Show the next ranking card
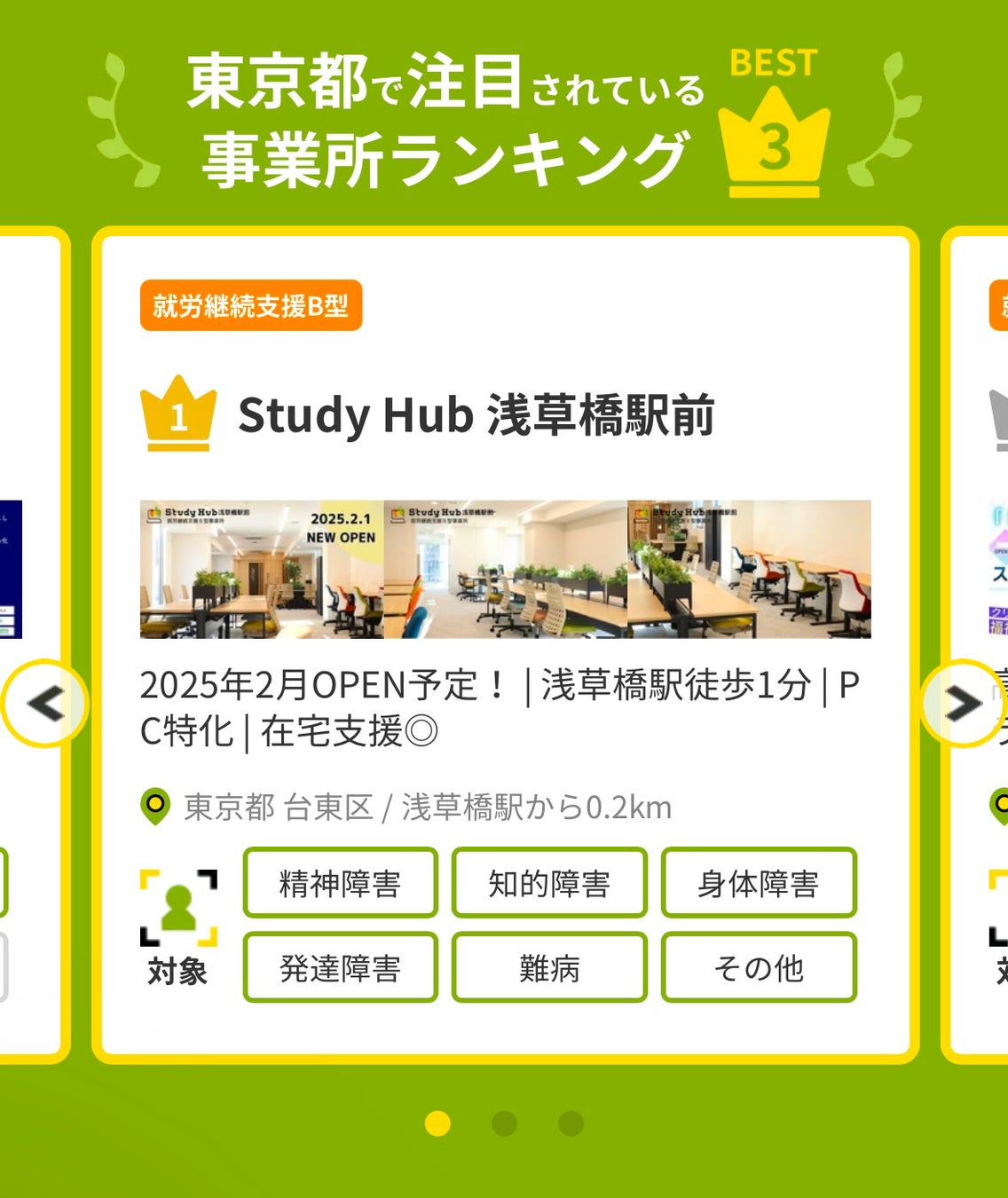This screenshot has width=1008, height=1198. click(963, 704)
